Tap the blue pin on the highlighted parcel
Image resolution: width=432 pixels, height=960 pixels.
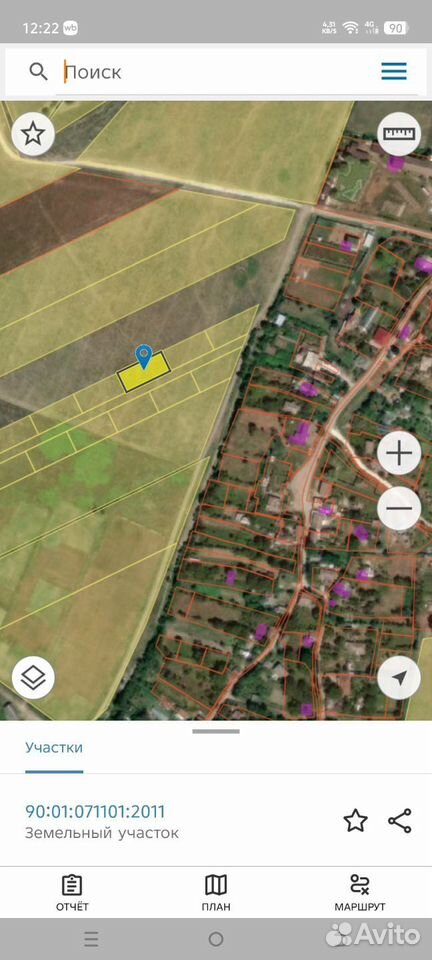tap(144, 356)
